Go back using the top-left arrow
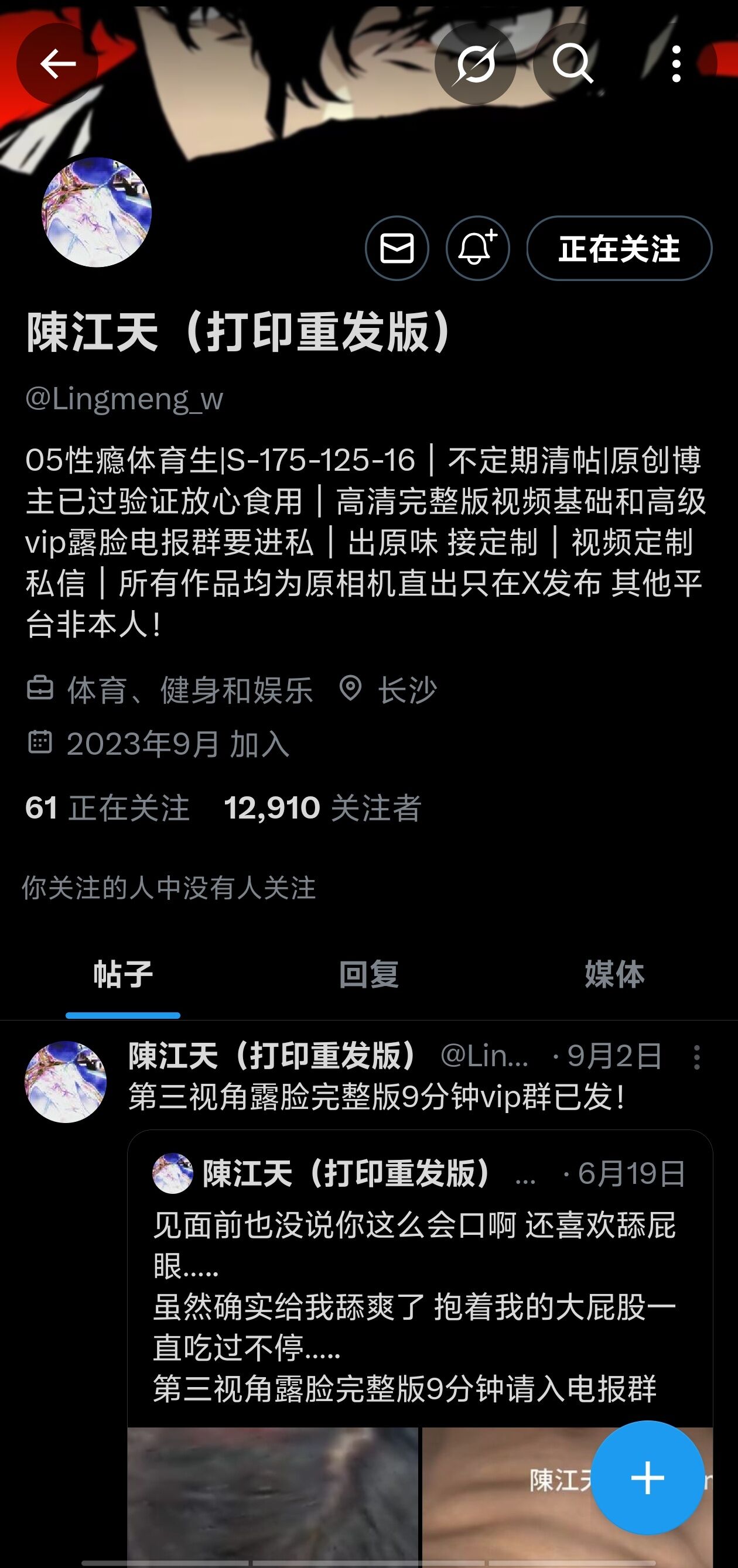This screenshot has width=738, height=1568. 57,63
